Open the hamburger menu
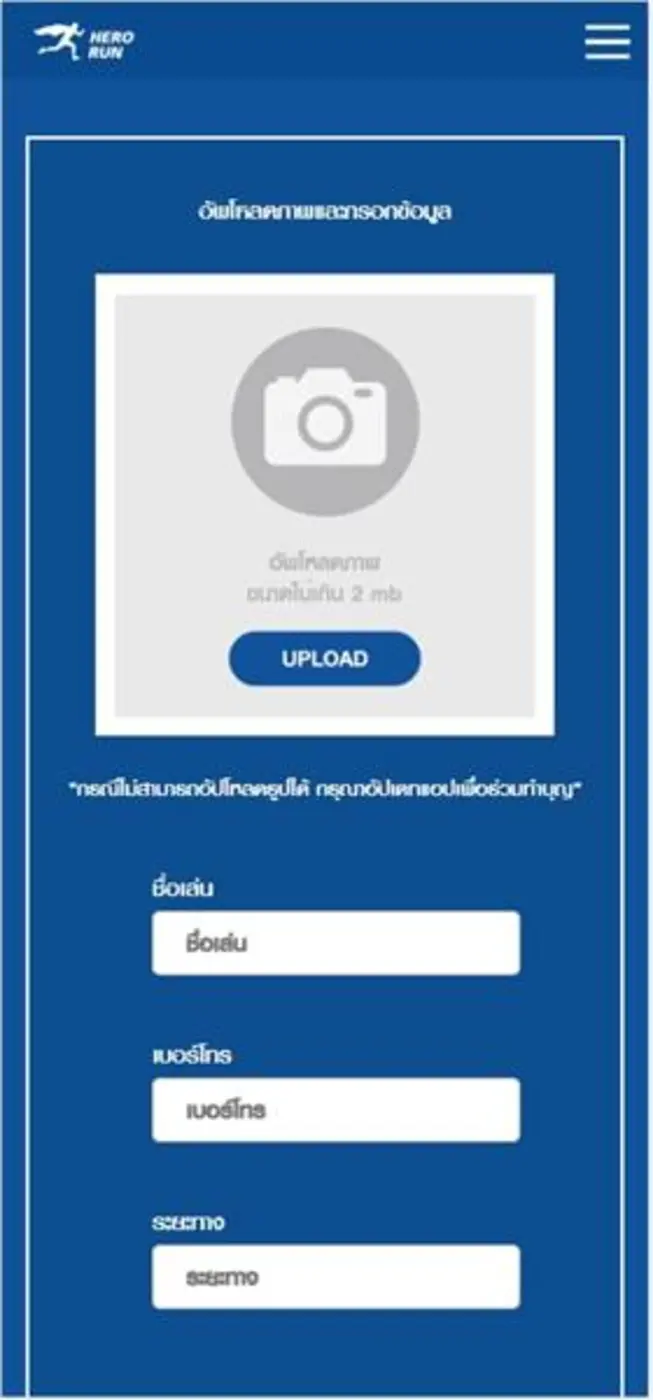Screen dimensions: 653x1400 607,42
